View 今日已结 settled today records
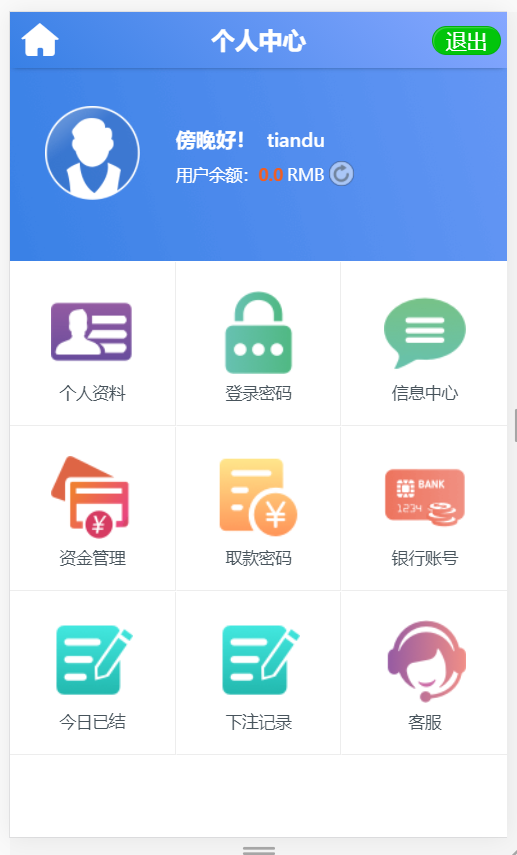Viewport: 517px width, 855px height. (x=92, y=673)
